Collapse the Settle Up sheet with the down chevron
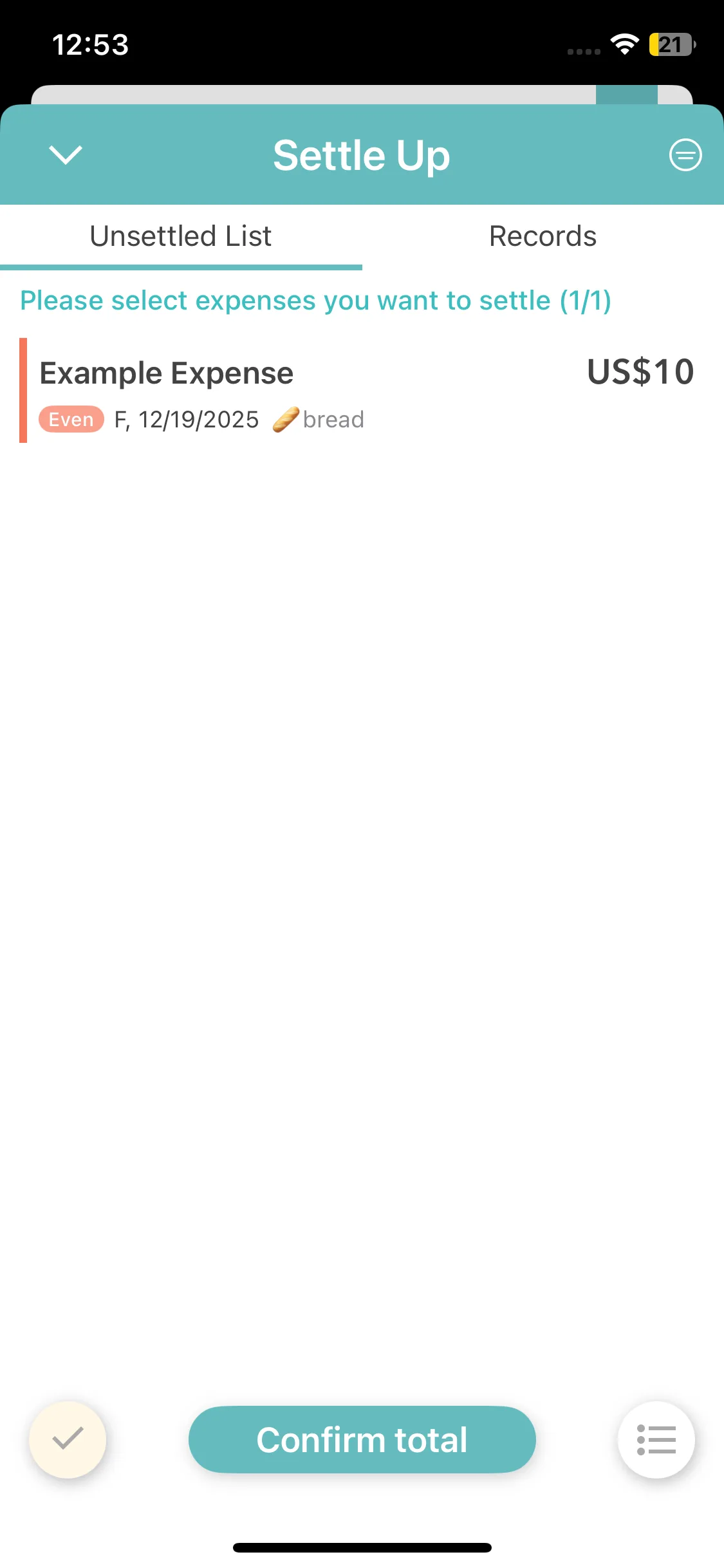The image size is (724, 1568). tap(66, 155)
